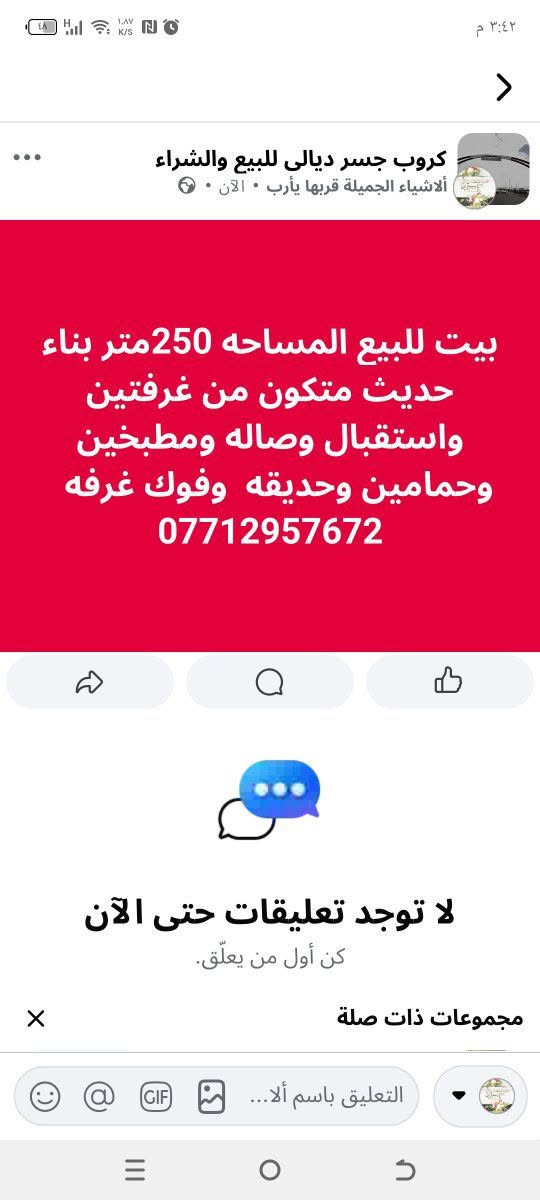Go back using the top arrow
This screenshot has height=1200, width=540.
(504, 88)
